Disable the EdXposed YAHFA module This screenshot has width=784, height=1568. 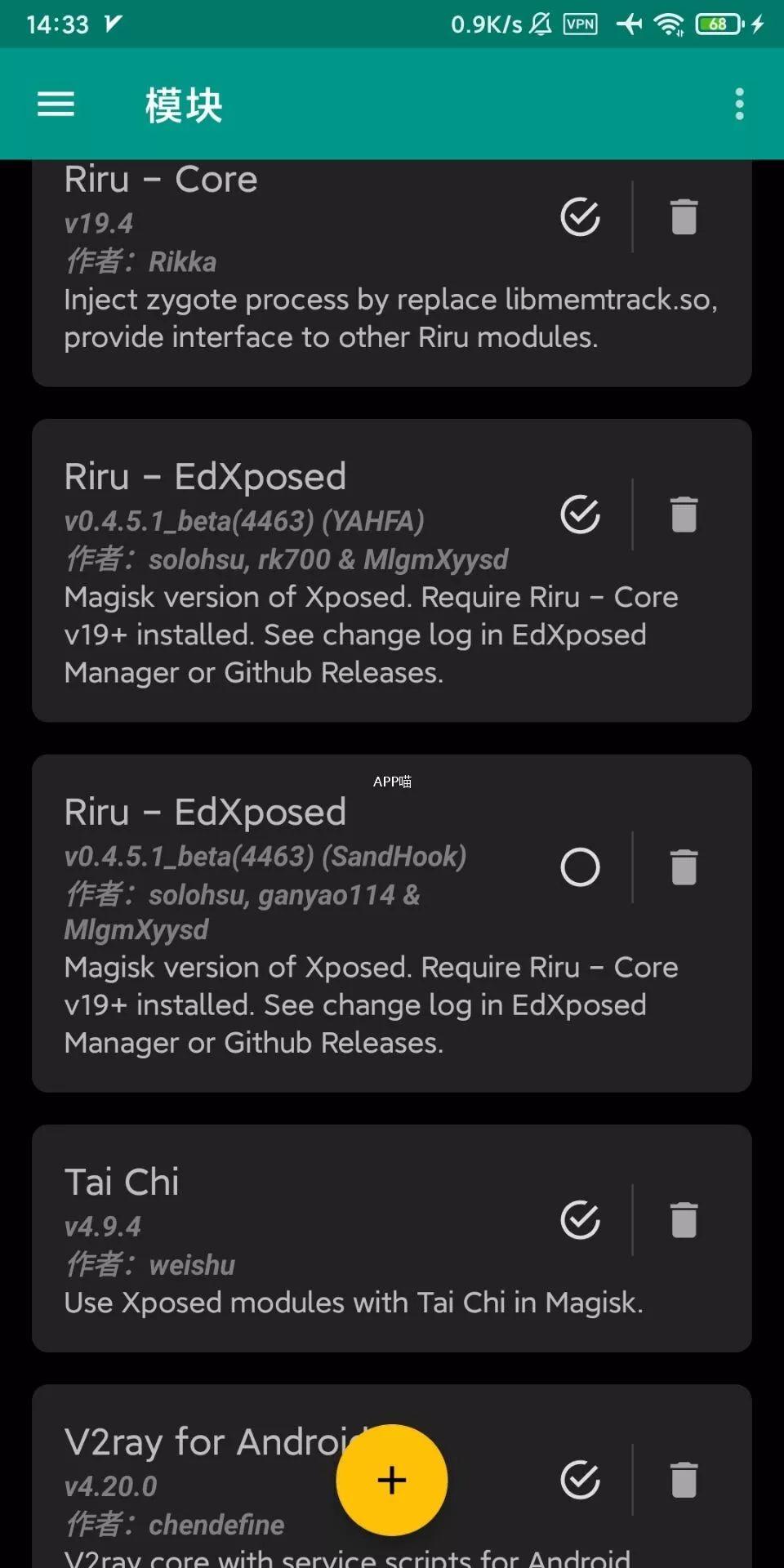580,514
